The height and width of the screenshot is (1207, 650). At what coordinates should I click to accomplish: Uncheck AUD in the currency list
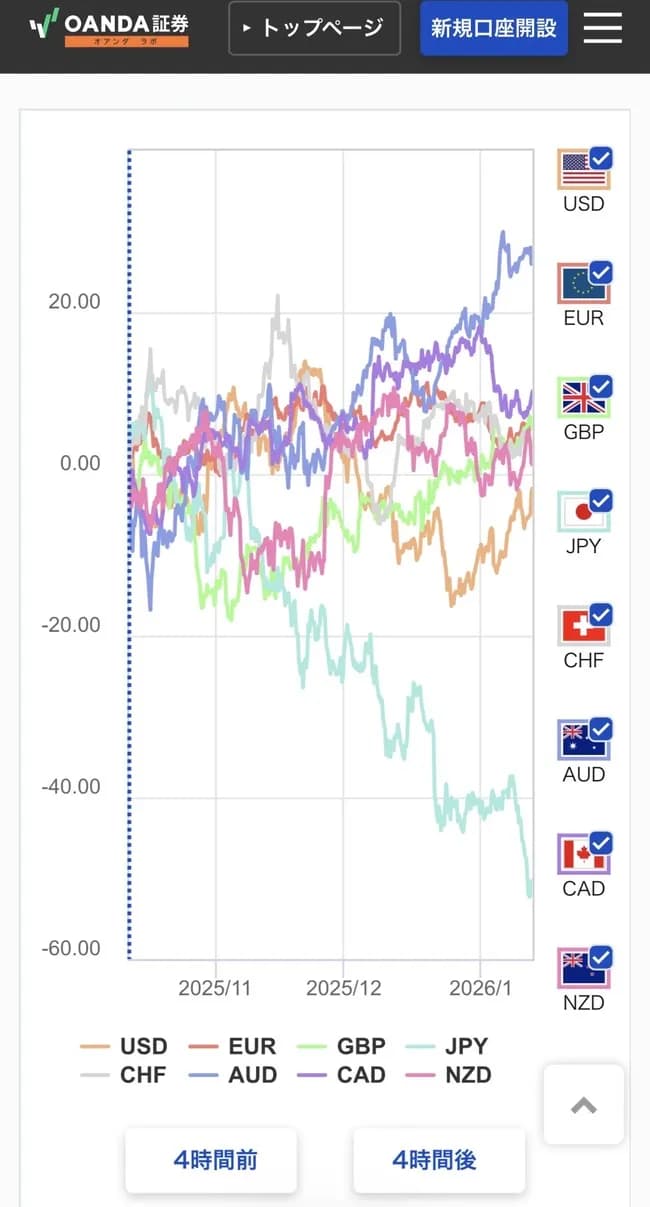coord(601,728)
